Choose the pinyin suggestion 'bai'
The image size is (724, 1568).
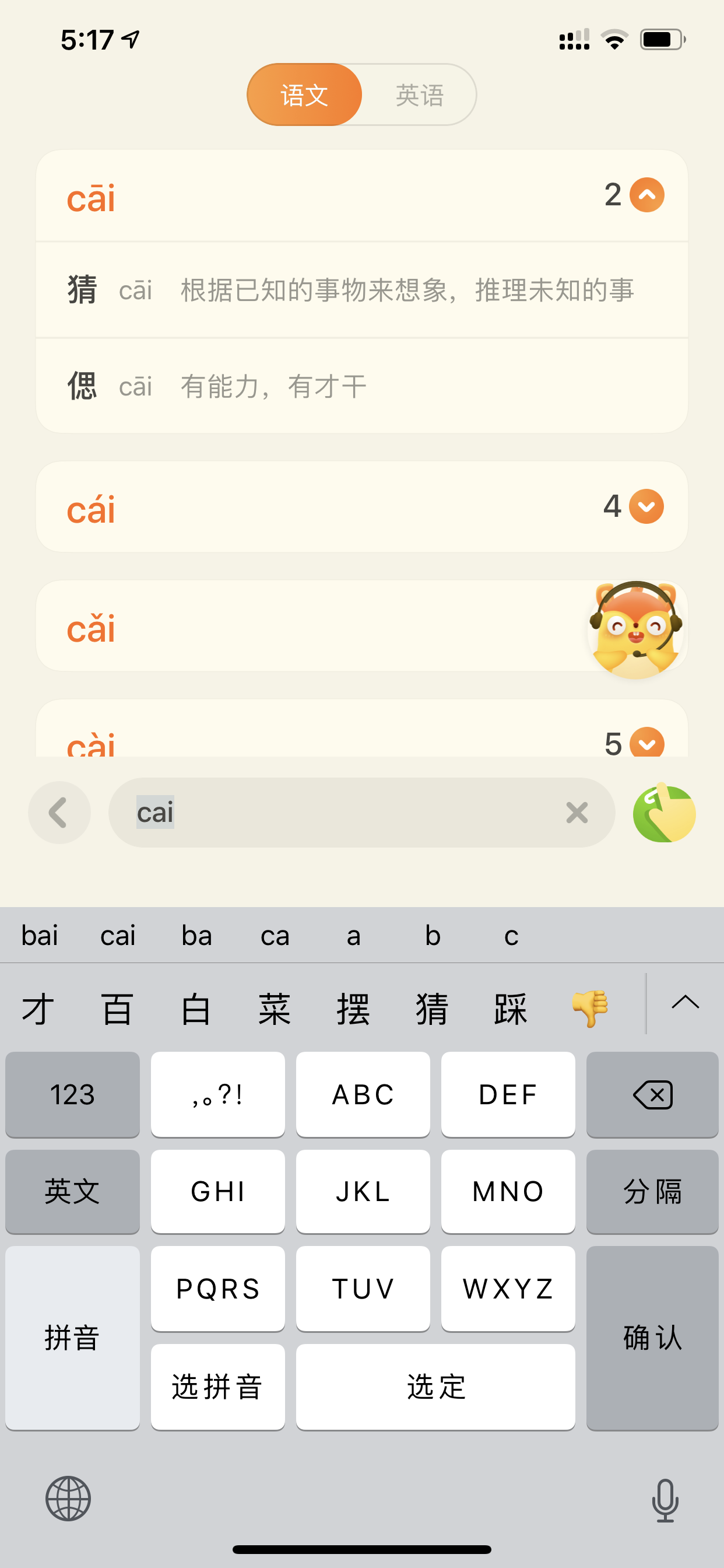(40, 936)
